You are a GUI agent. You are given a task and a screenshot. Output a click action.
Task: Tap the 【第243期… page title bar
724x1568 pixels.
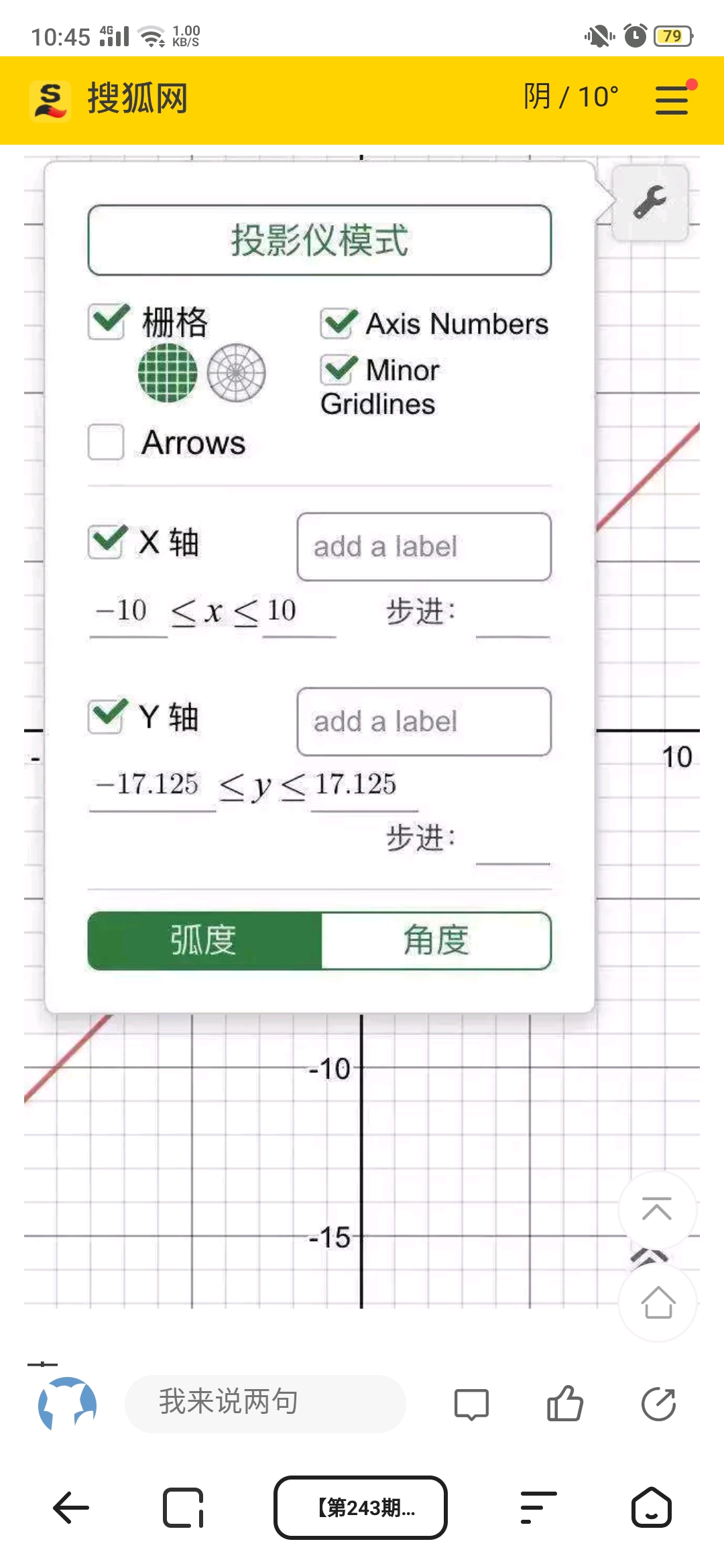(361, 1508)
